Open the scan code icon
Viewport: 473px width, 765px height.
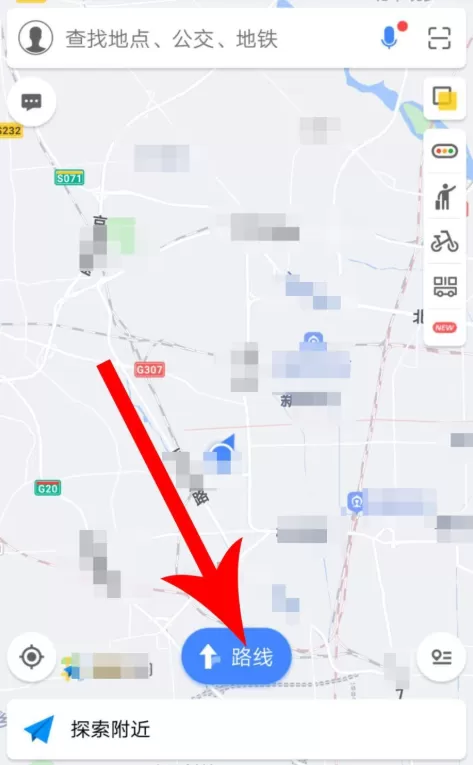pos(439,38)
